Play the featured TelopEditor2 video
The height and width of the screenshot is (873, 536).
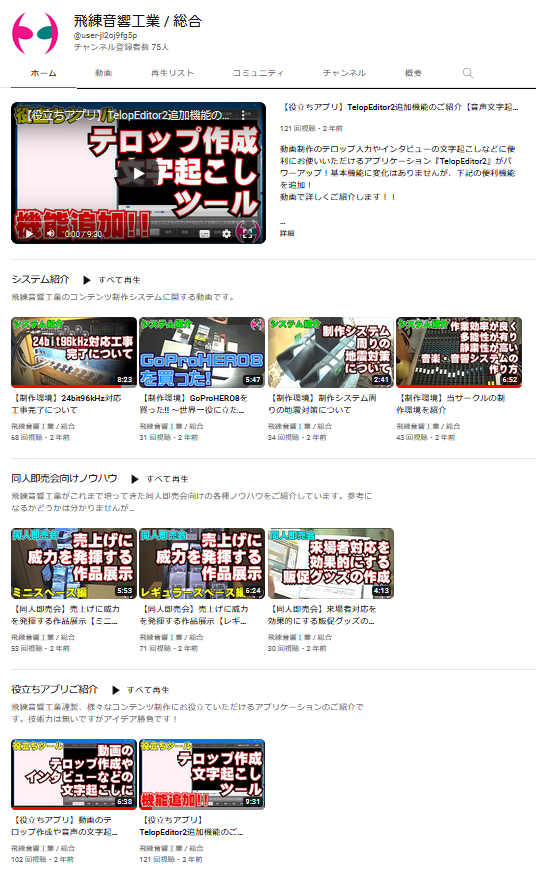[x=139, y=173]
